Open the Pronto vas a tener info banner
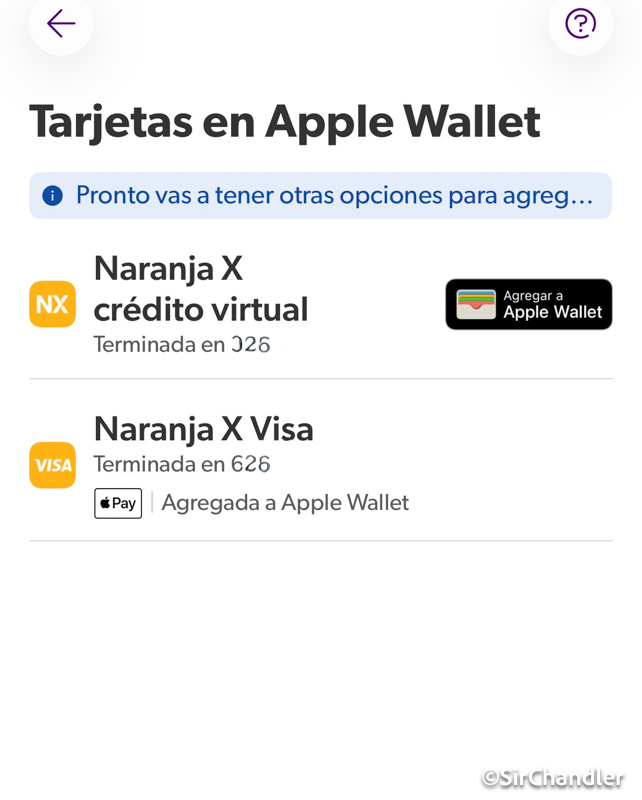Image resolution: width=642 pixels, height=800 pixels. [320, 196]
